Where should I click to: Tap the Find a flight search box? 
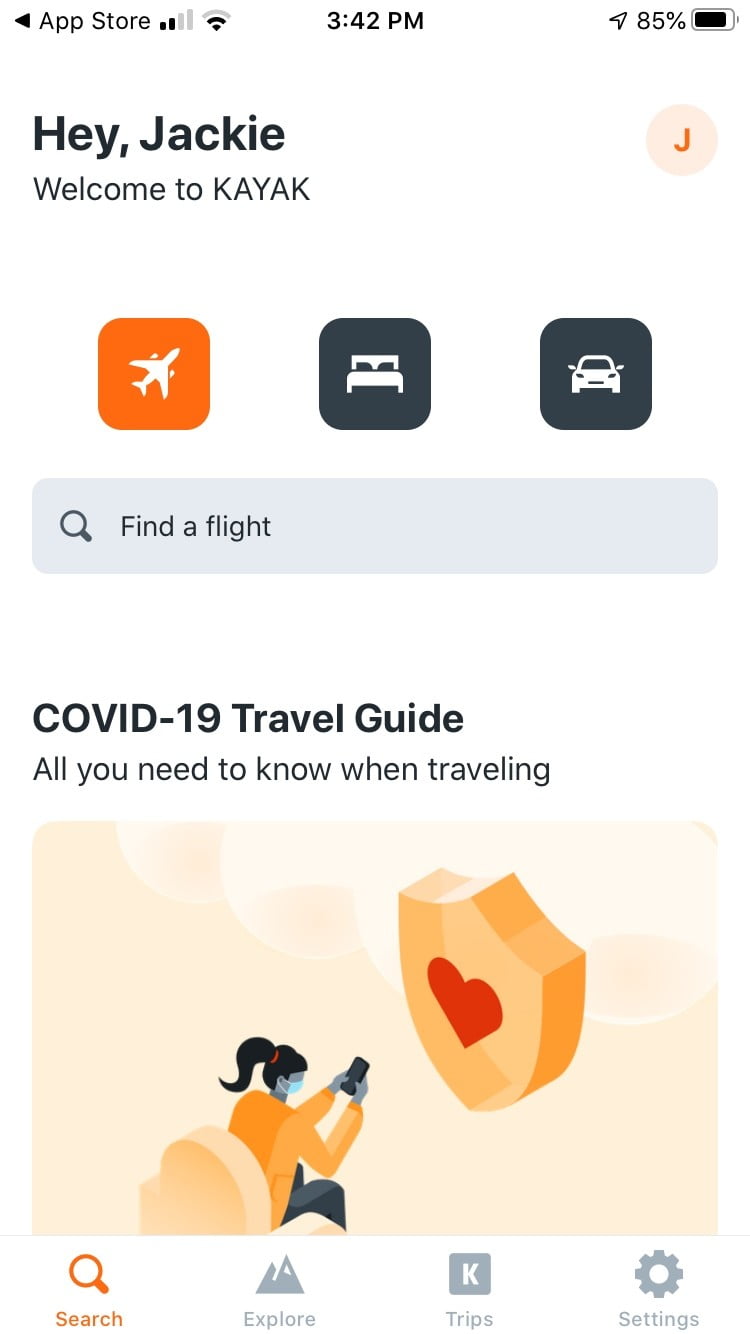click(375, 526)
